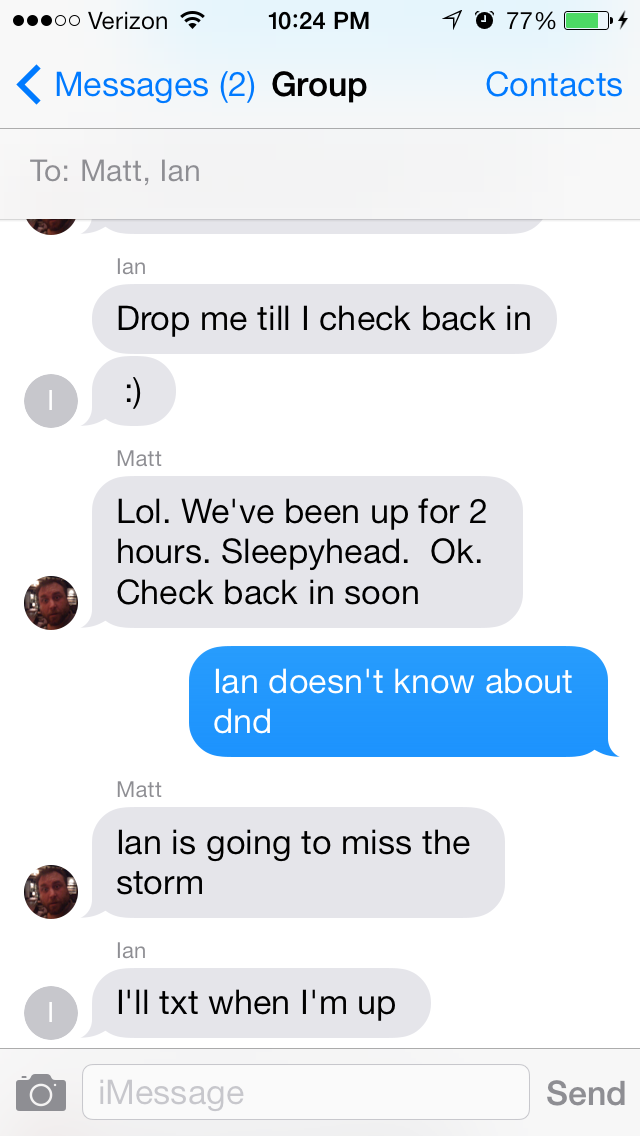Tap the camera icon to attach a photo
This screenshot has width=640, height=1136.
[x=41, y=1093]
